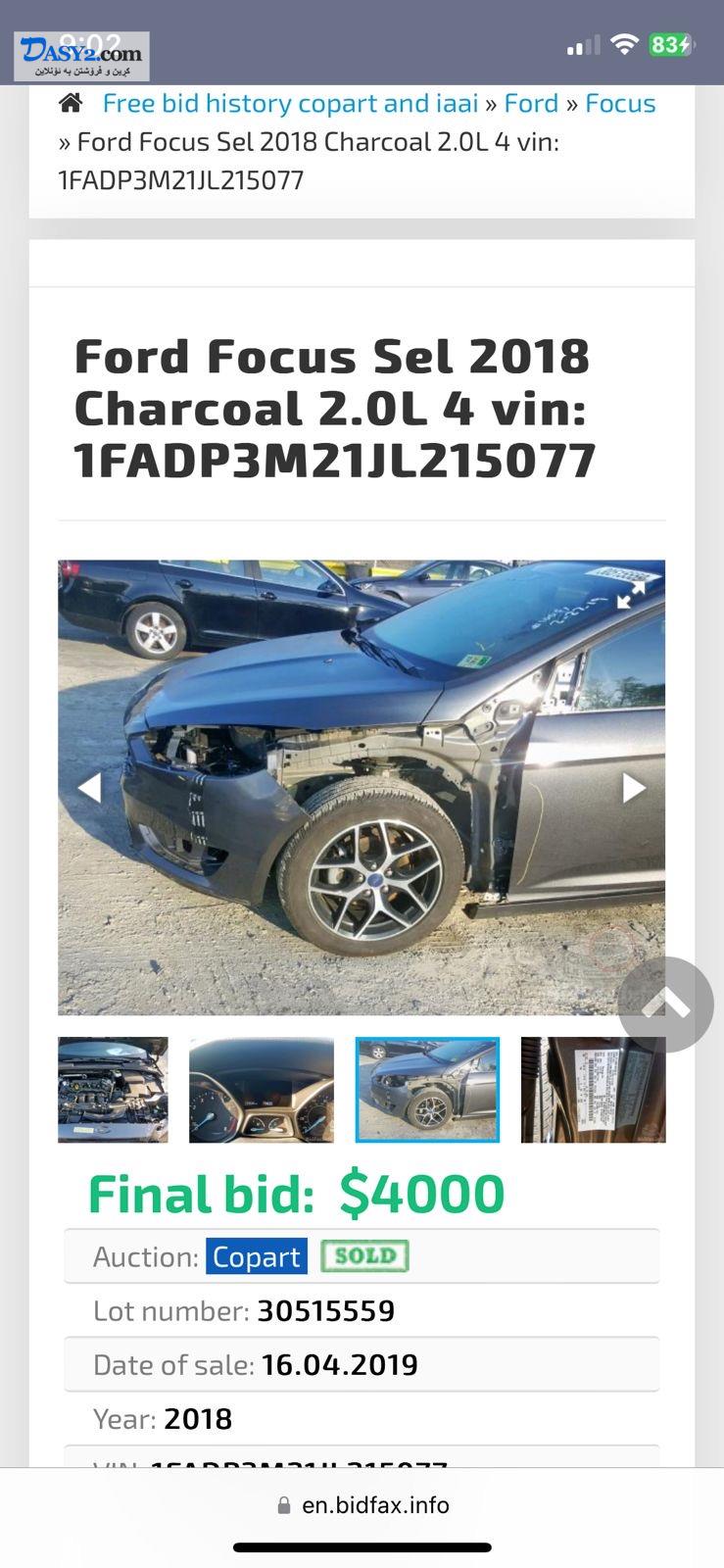Select the dashboard gauge thumbnail
The width and height of the screenshot is (724, 1568).
click(x=261, y=1090)
